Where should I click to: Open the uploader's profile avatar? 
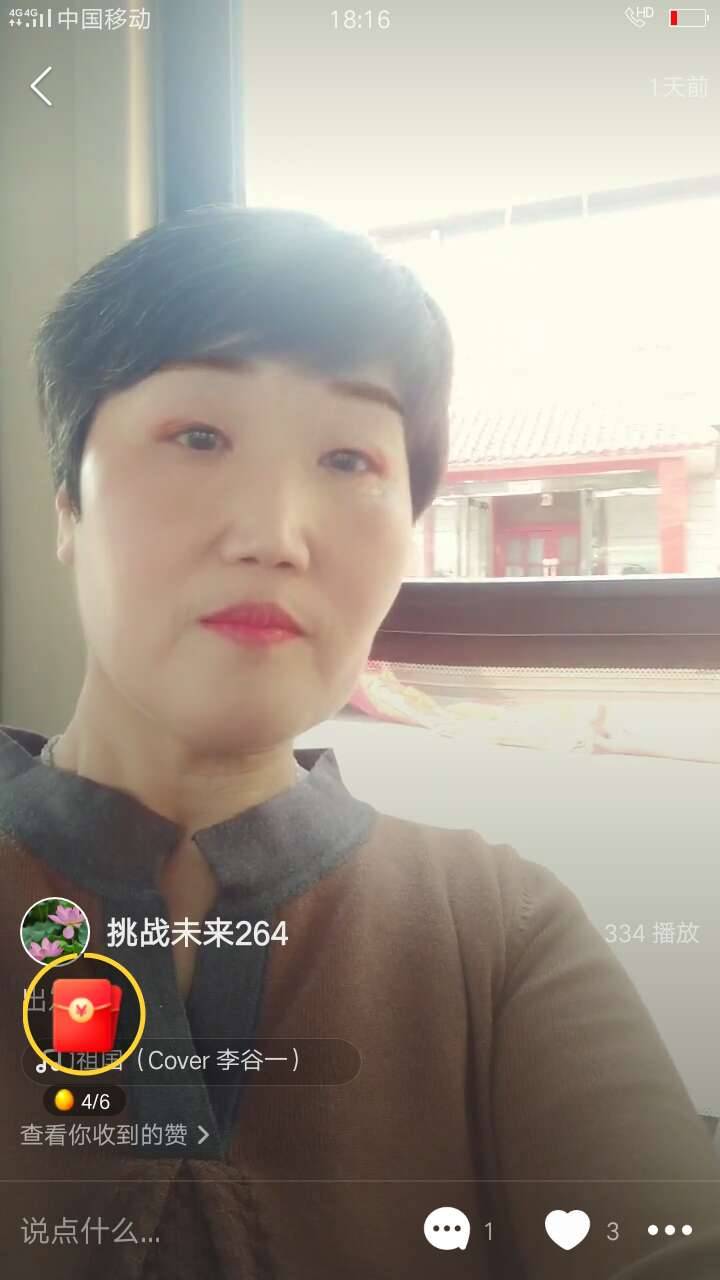pyautogui.click(x=55, y=932)
